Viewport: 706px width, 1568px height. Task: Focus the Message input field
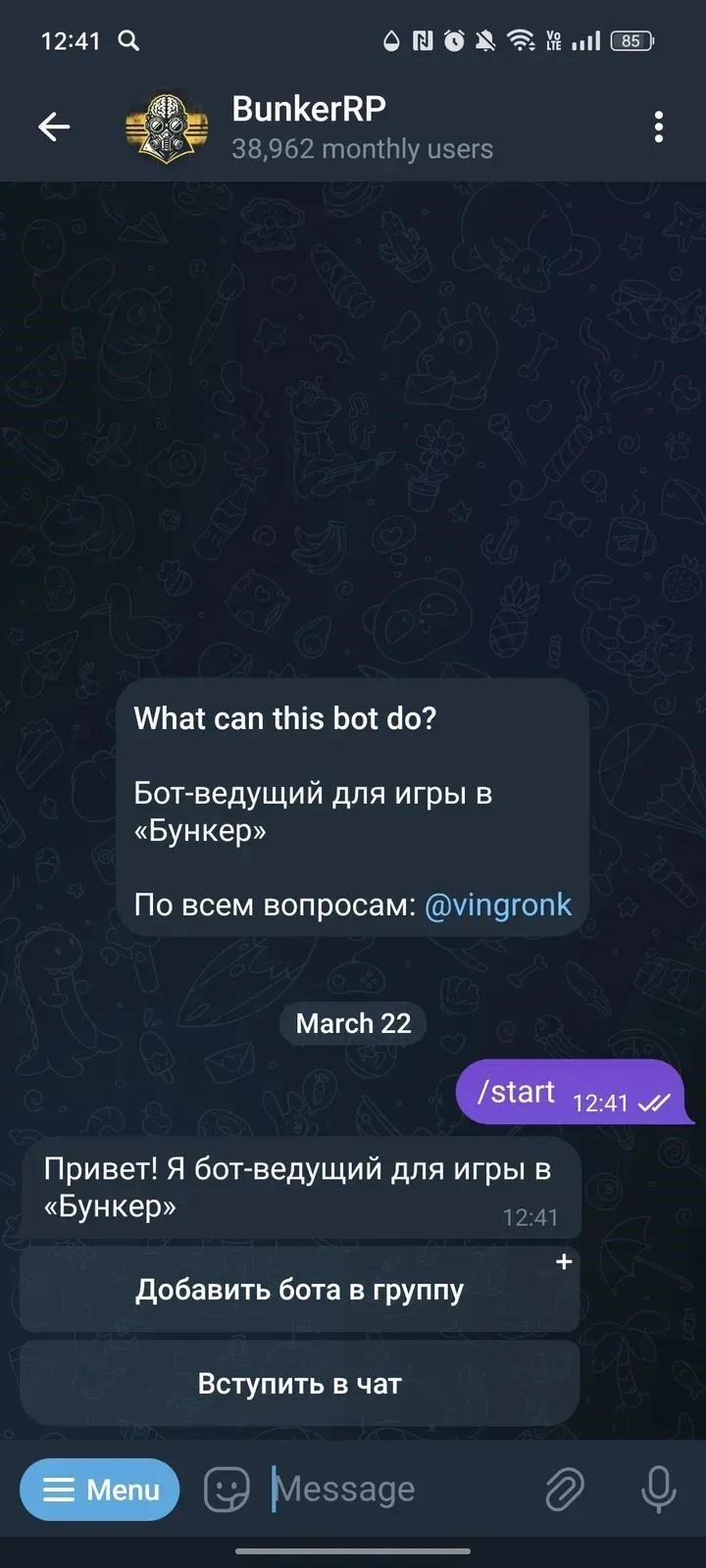(x=392, y=1490)
